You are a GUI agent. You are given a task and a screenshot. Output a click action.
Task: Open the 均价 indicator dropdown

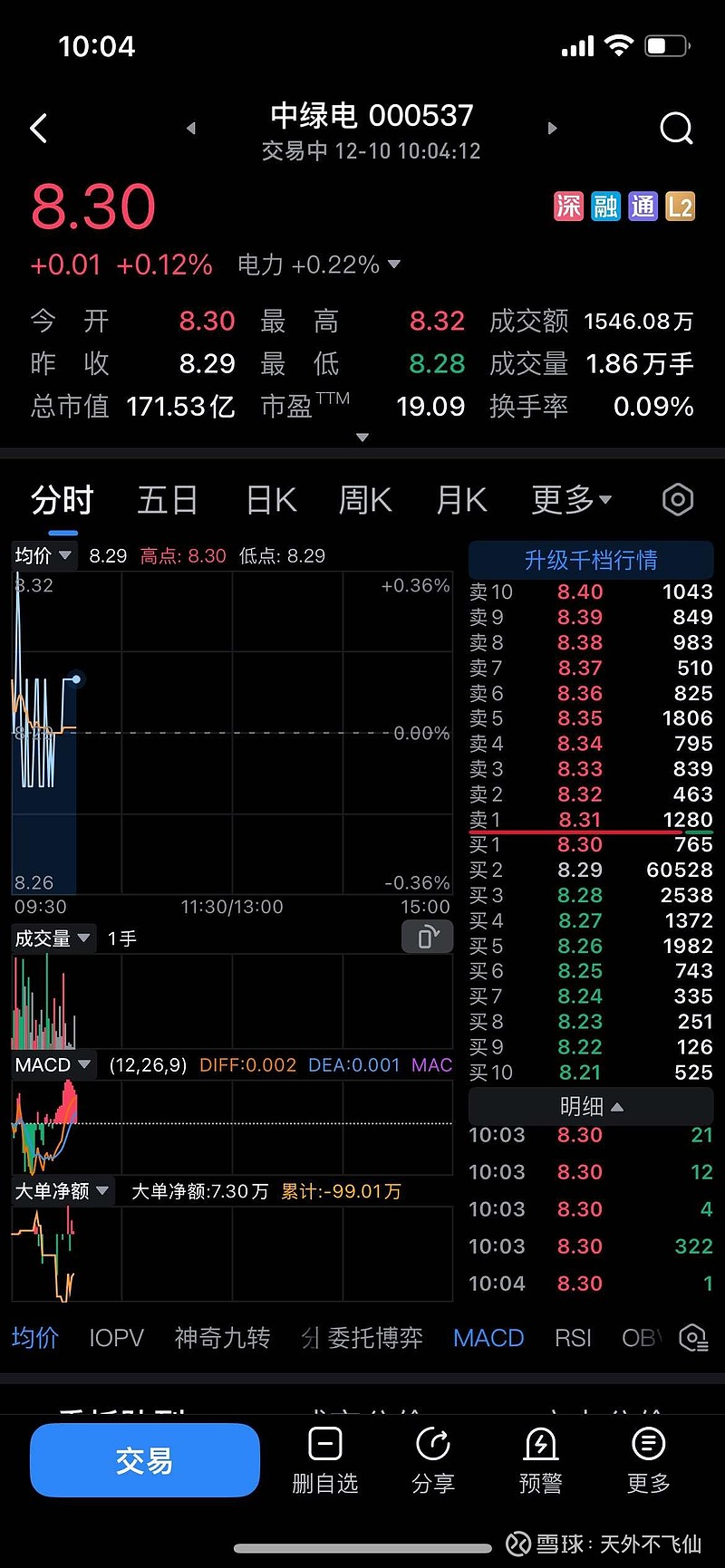tap(43, 555)
